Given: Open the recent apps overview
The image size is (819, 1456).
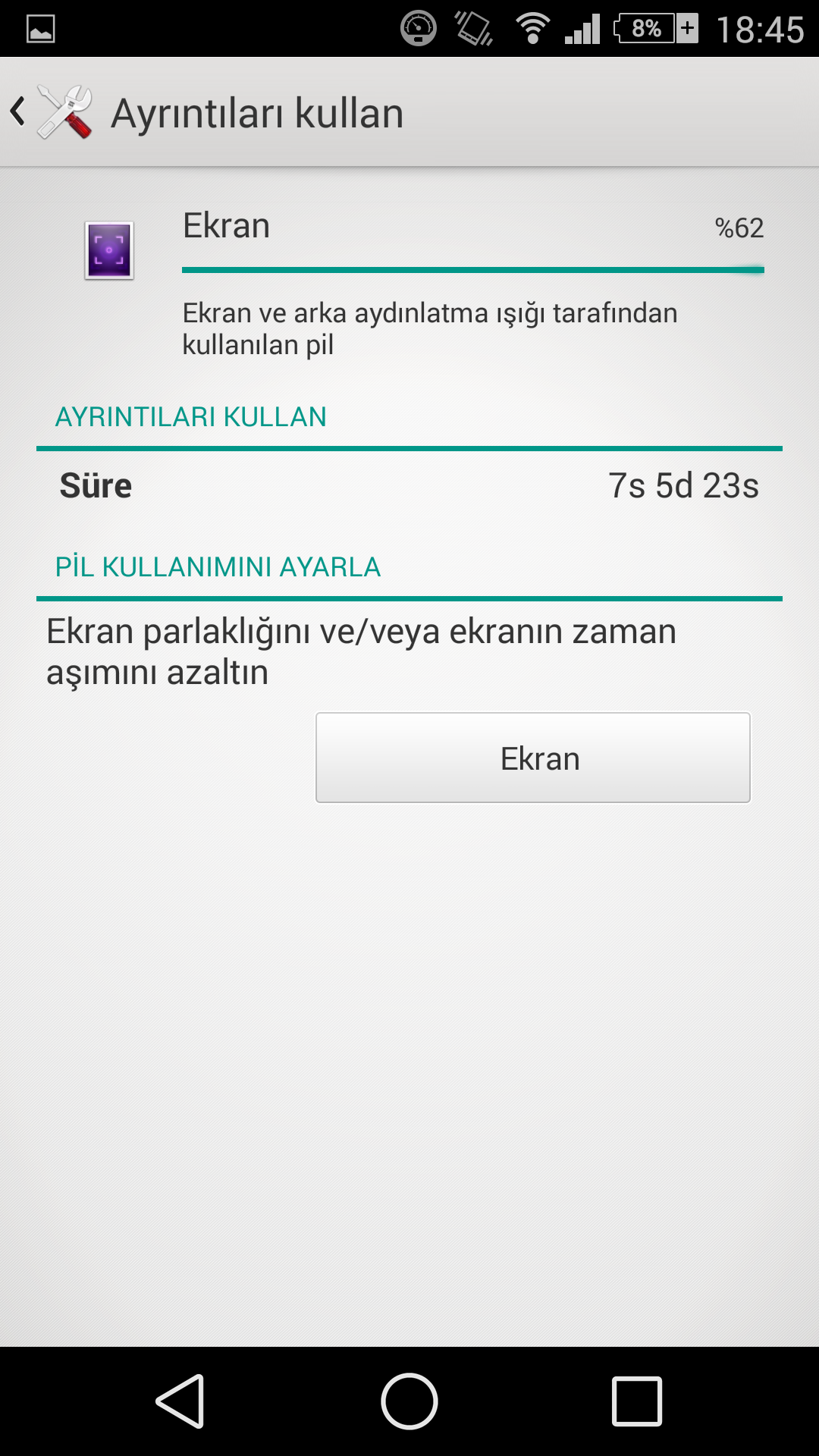Looking at the screenshot, I should (x=637, y=1401).
